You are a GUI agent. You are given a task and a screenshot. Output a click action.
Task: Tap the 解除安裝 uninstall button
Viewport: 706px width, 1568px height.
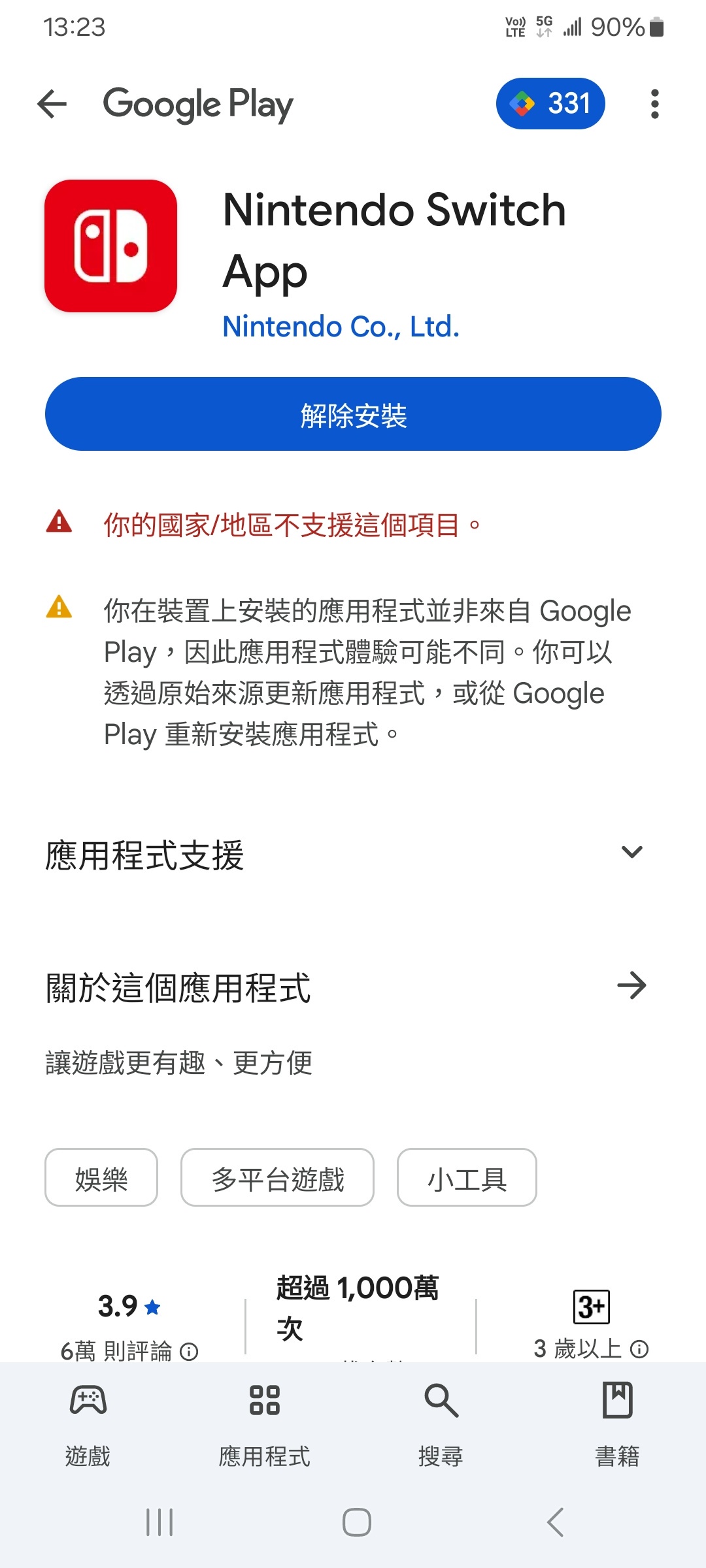(x=353, y=414)
